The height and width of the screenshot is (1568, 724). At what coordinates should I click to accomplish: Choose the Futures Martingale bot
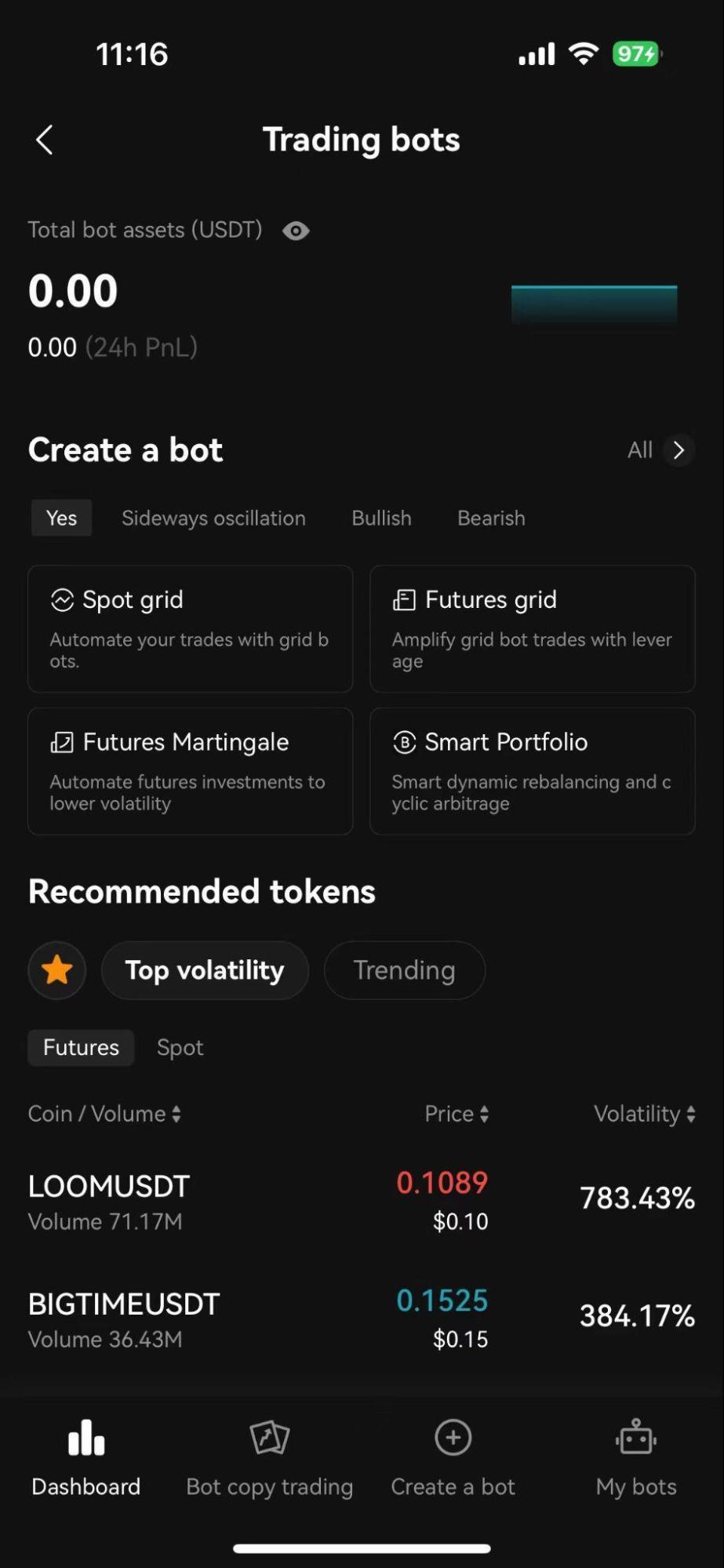coord(190,771)
